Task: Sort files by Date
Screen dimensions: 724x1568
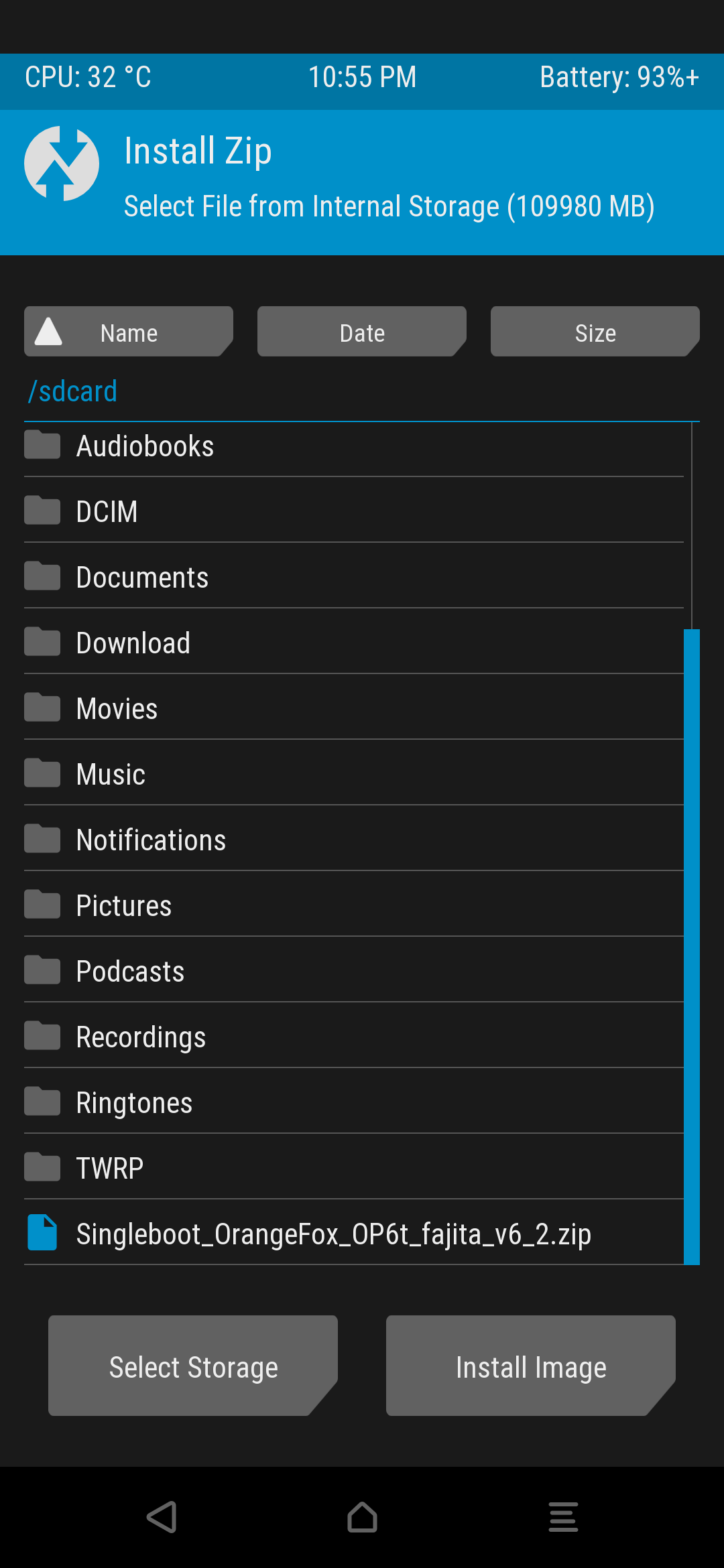Action: click(362, 332)
